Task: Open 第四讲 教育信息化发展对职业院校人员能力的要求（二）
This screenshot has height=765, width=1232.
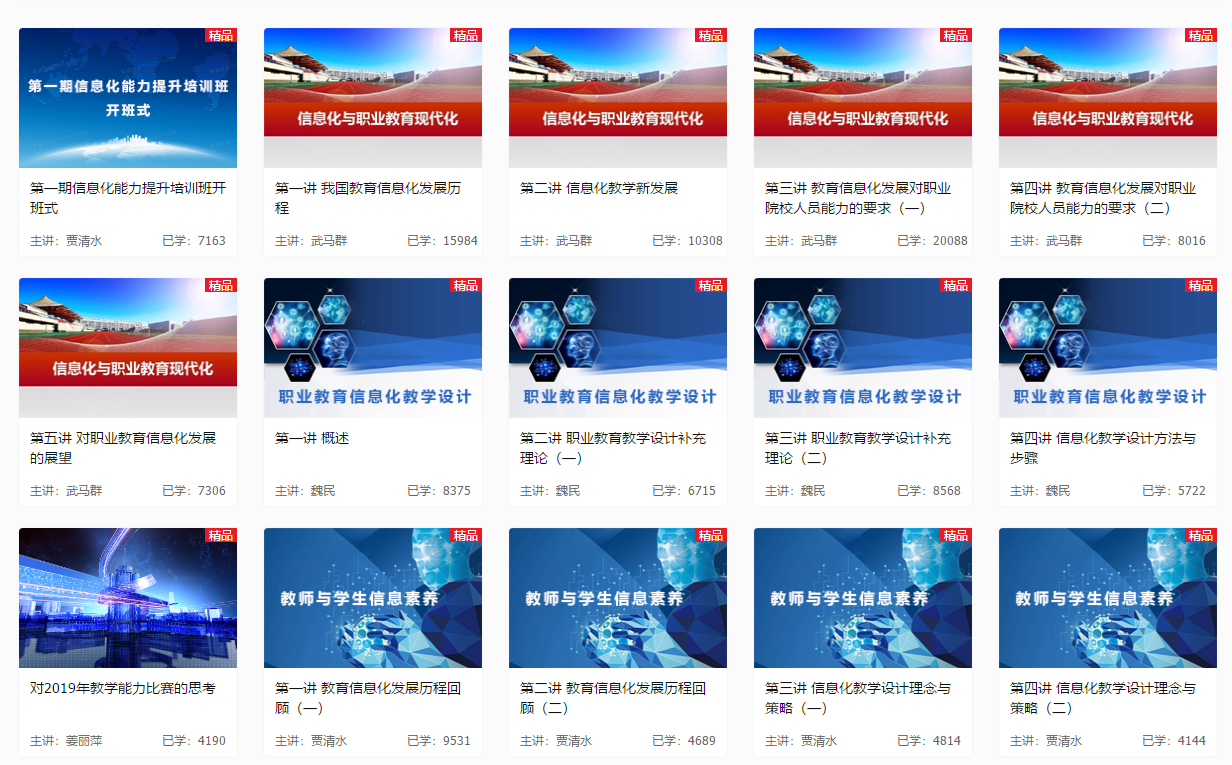Action: (1107, 98)
